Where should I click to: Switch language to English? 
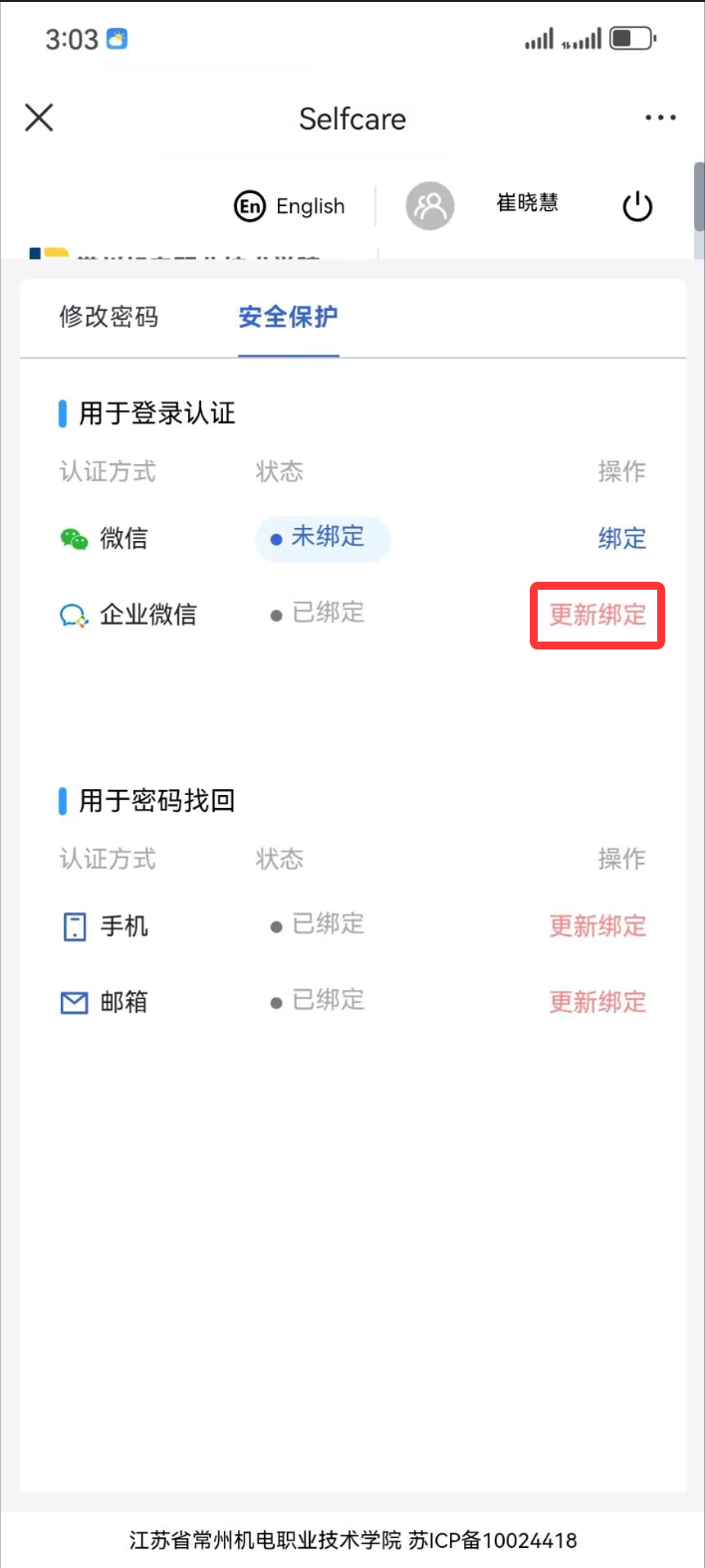pyautogui.click(x=290, y=206)
